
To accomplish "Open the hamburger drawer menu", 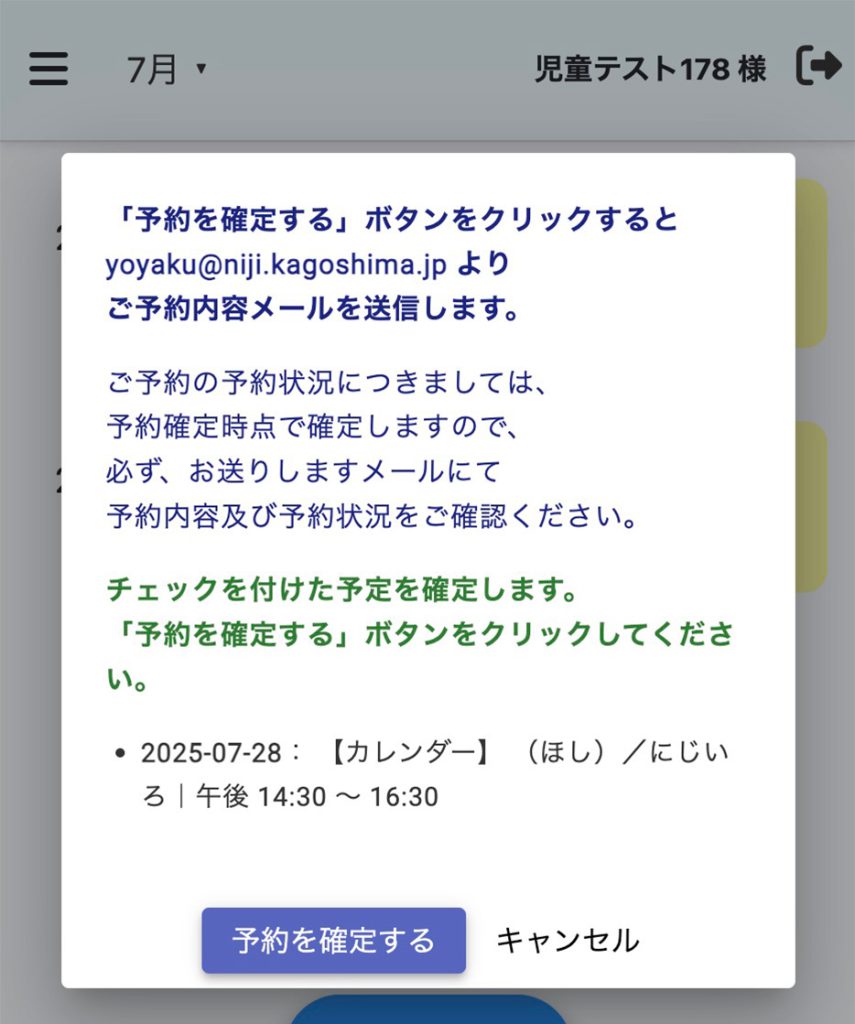I will pyautogui.click(x=48, y=69).
